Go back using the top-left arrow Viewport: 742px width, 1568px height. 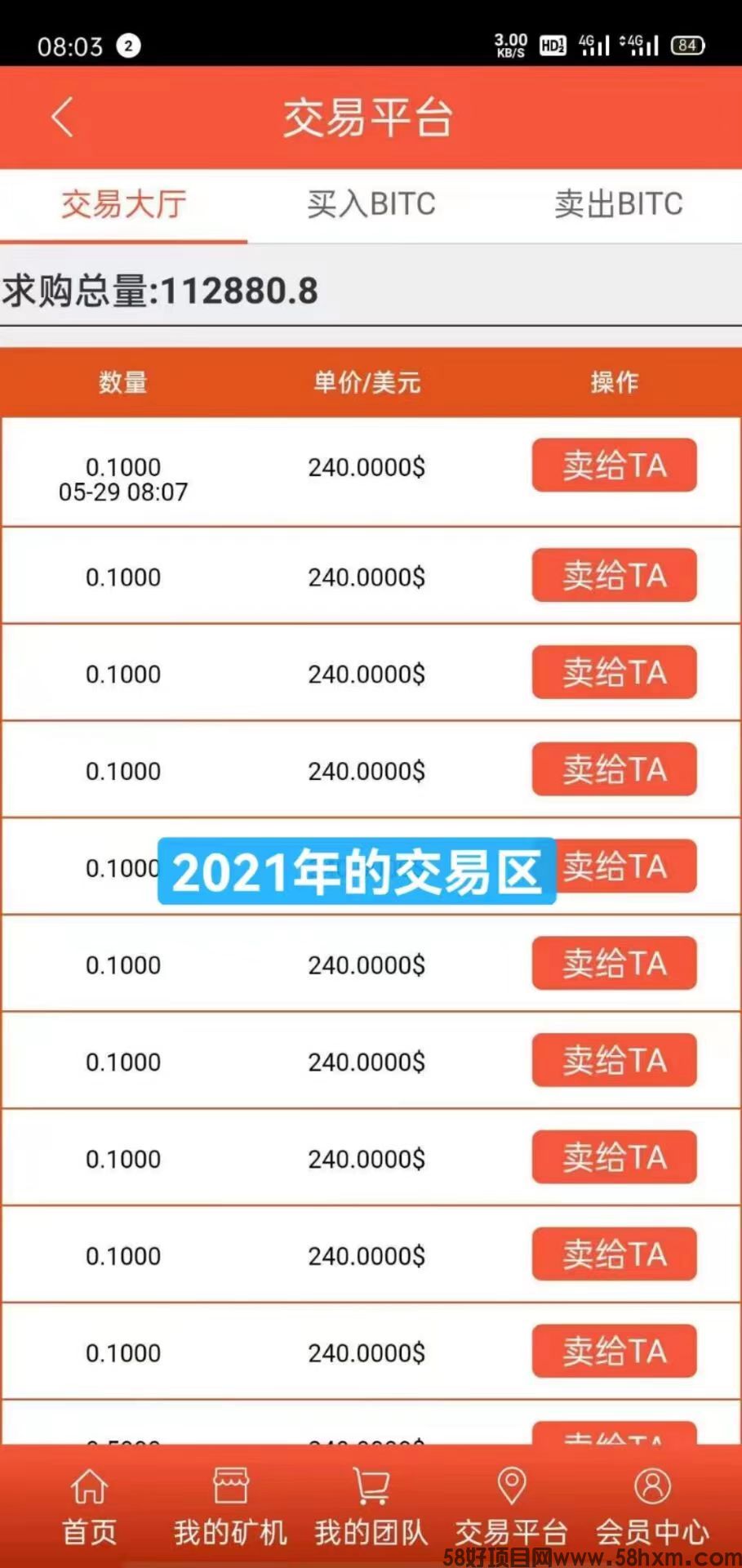[62, 118]
